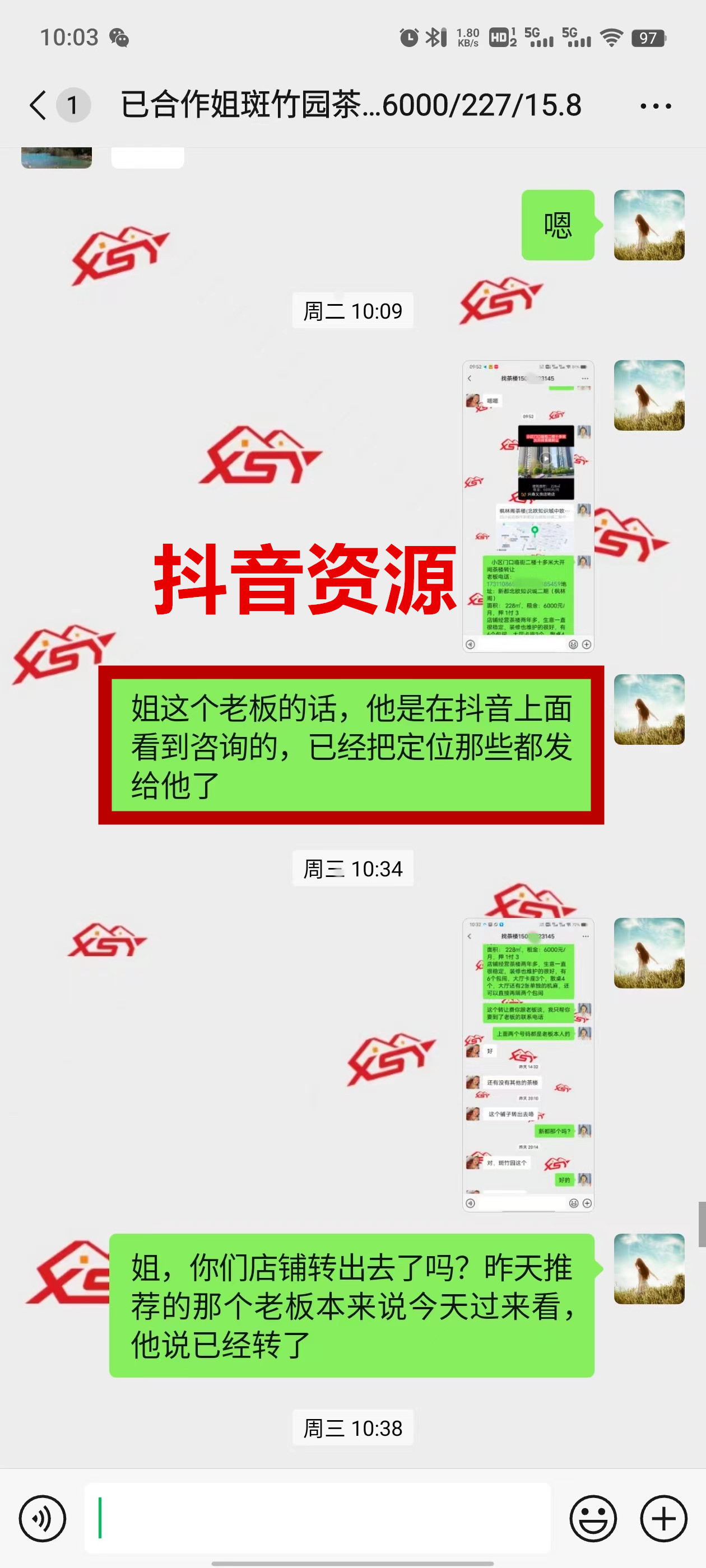The image size is (706, 1568).
Task: Open the chat info overflow menu
Action: pos(656,106)
